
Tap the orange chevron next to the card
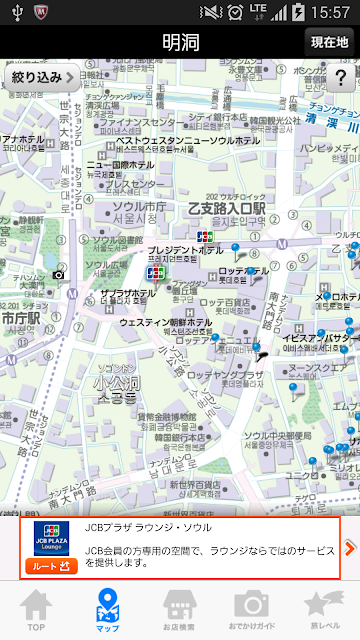click(x=350, y=548)
